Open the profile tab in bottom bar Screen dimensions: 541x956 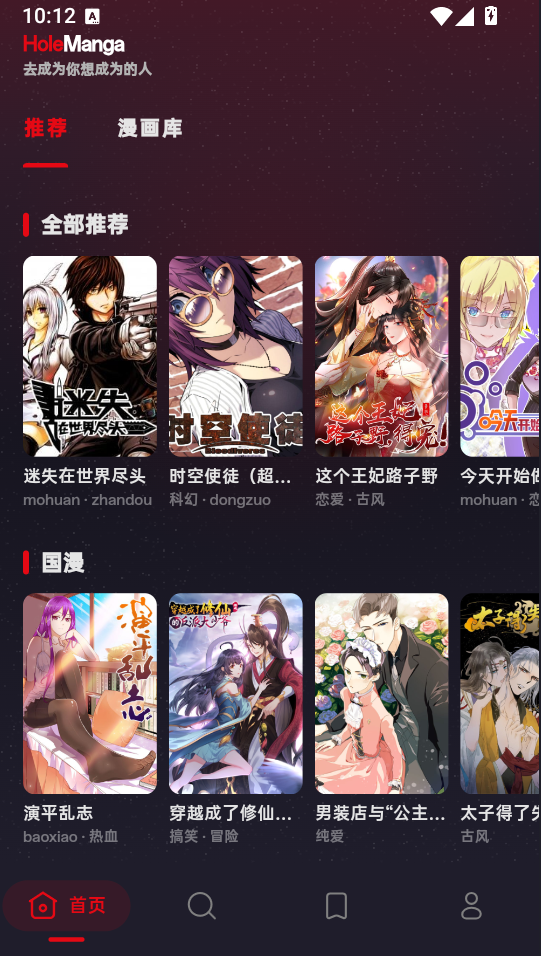(471, 906)
